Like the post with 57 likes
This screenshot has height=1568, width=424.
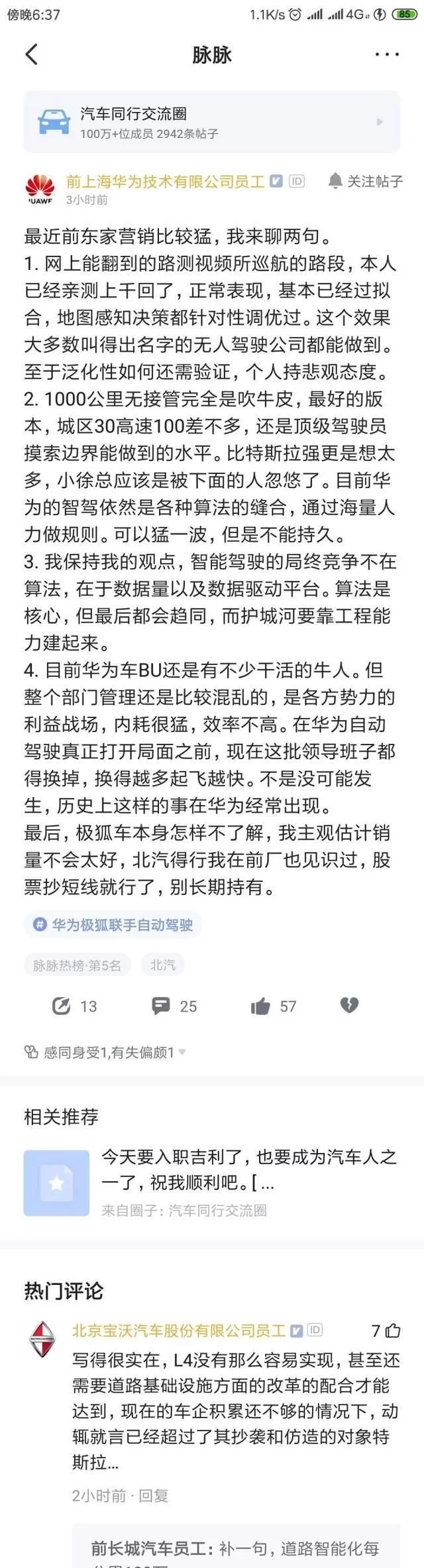click(x=273, y=1006)
